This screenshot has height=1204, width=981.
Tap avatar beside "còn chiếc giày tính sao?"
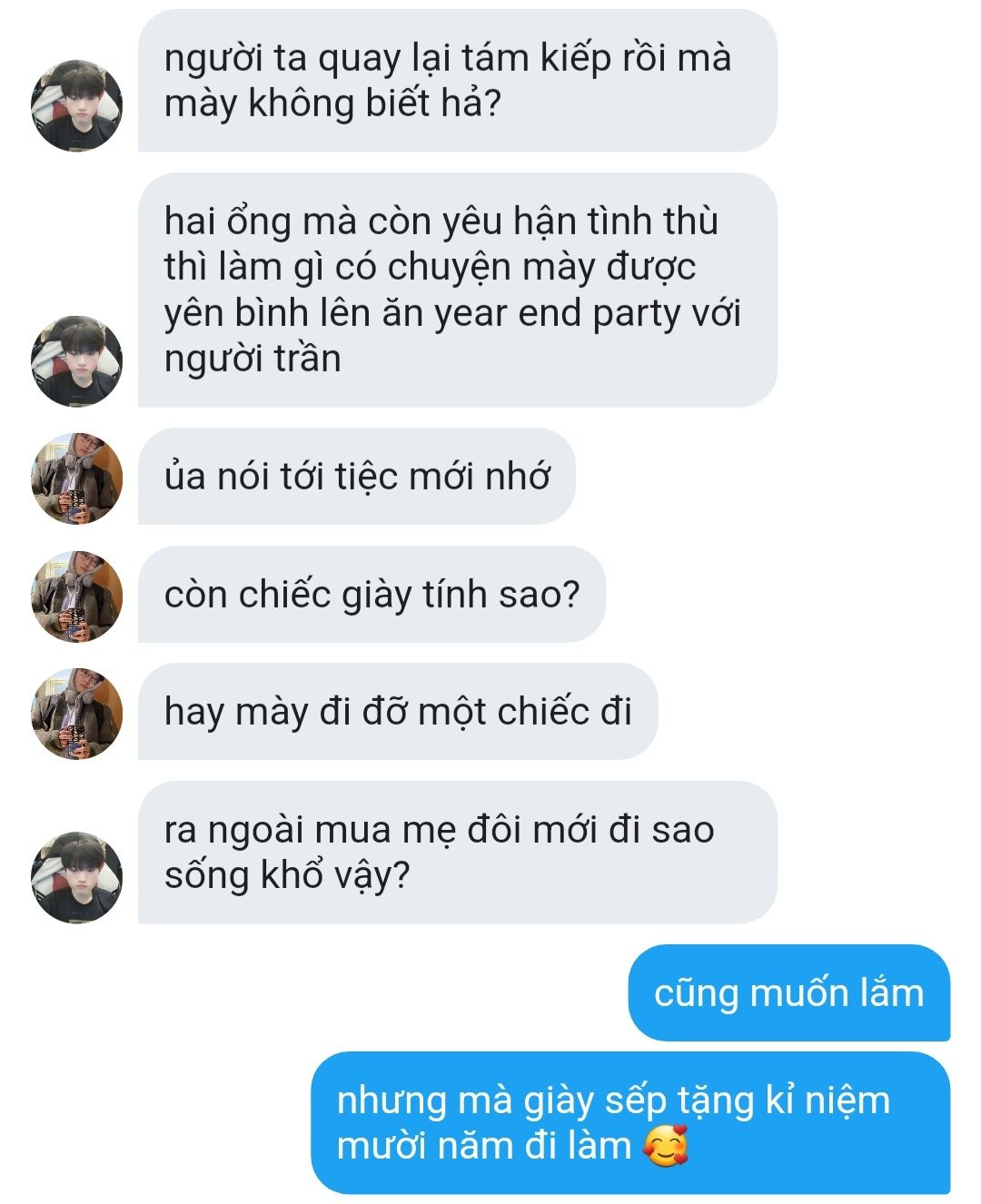tap(76, 597)
